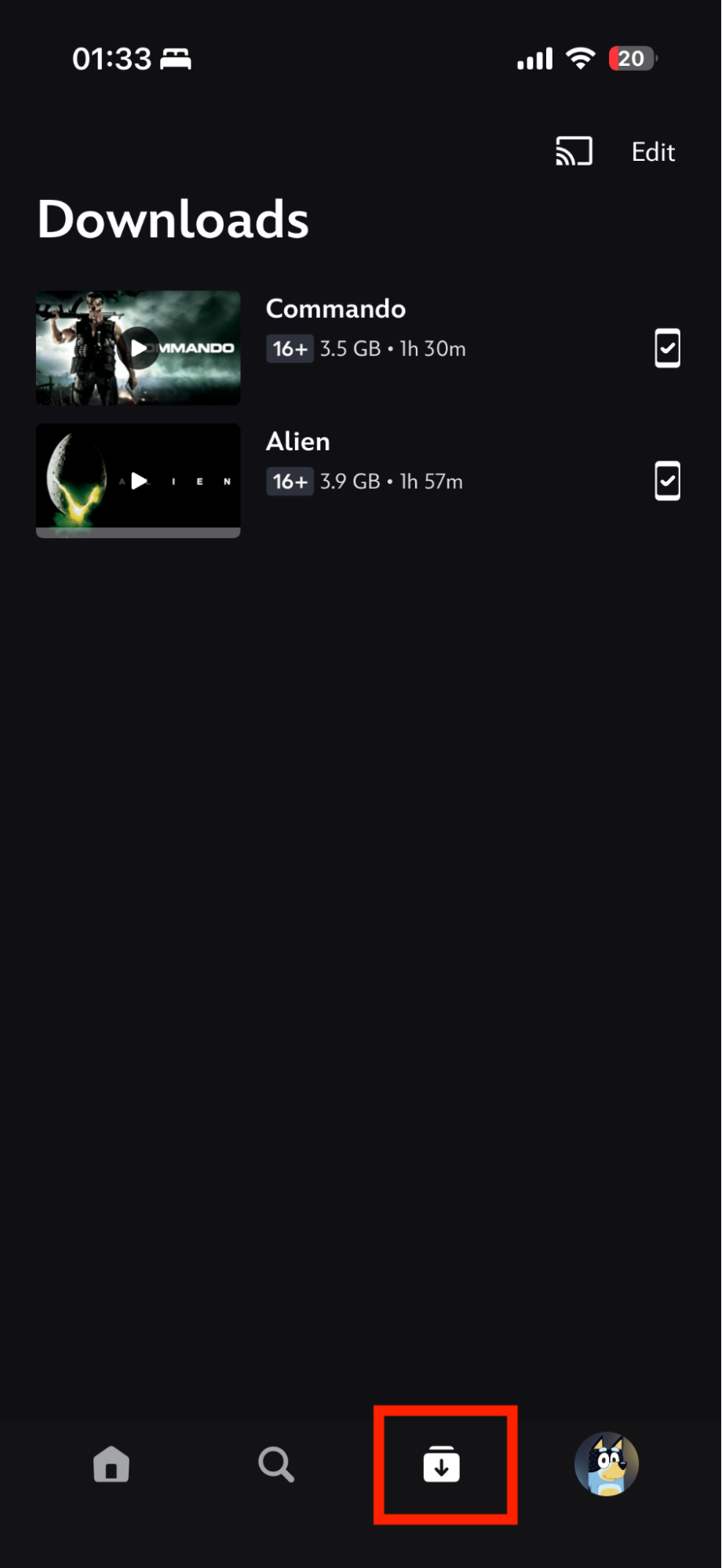This screenshot has height=1568, width=722.
Task: Open the Search icon
Action: click(275, 1464)
